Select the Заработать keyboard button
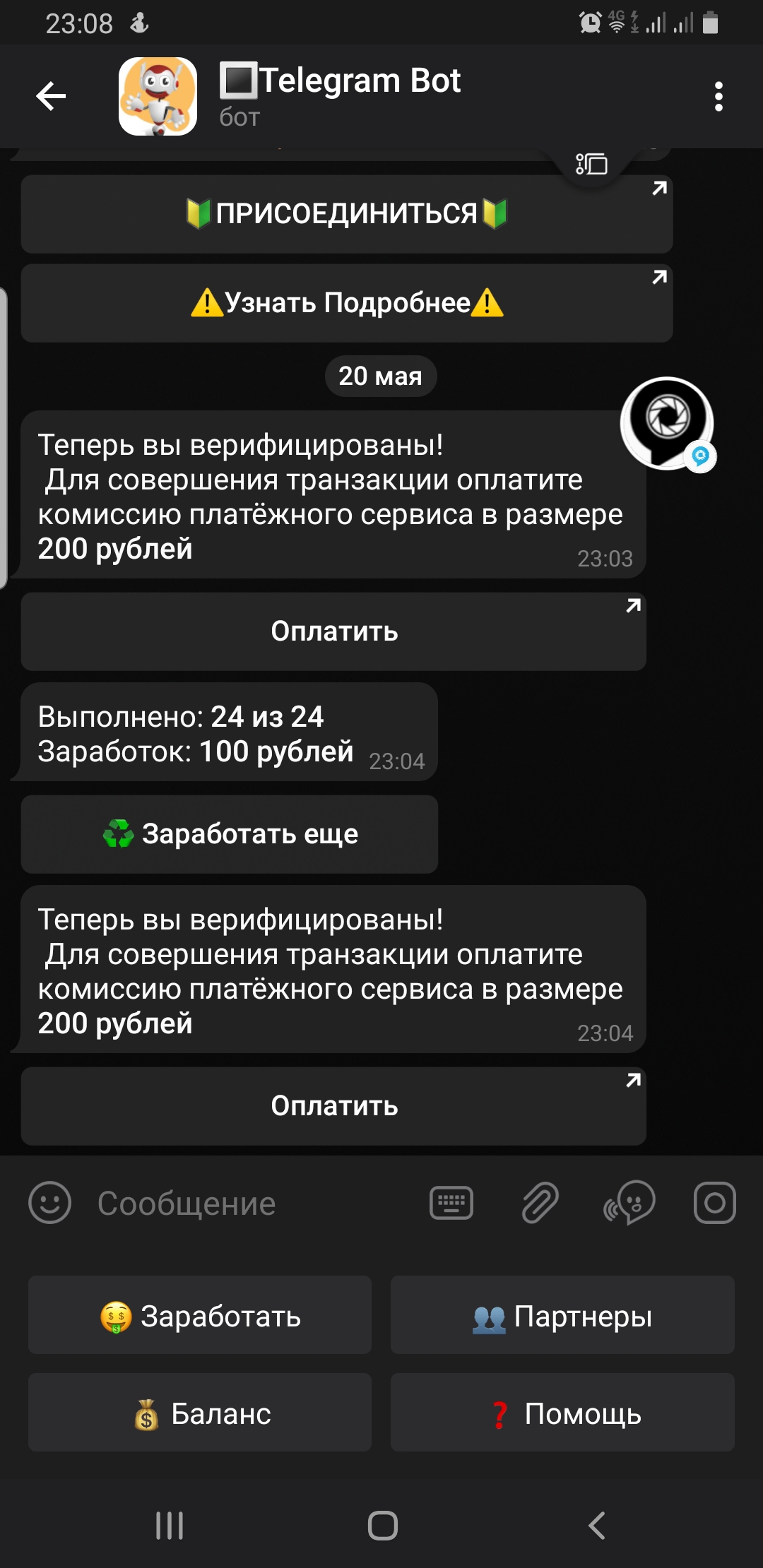The height and width of the screenshot is (1568, 763). pos(200,1315)
